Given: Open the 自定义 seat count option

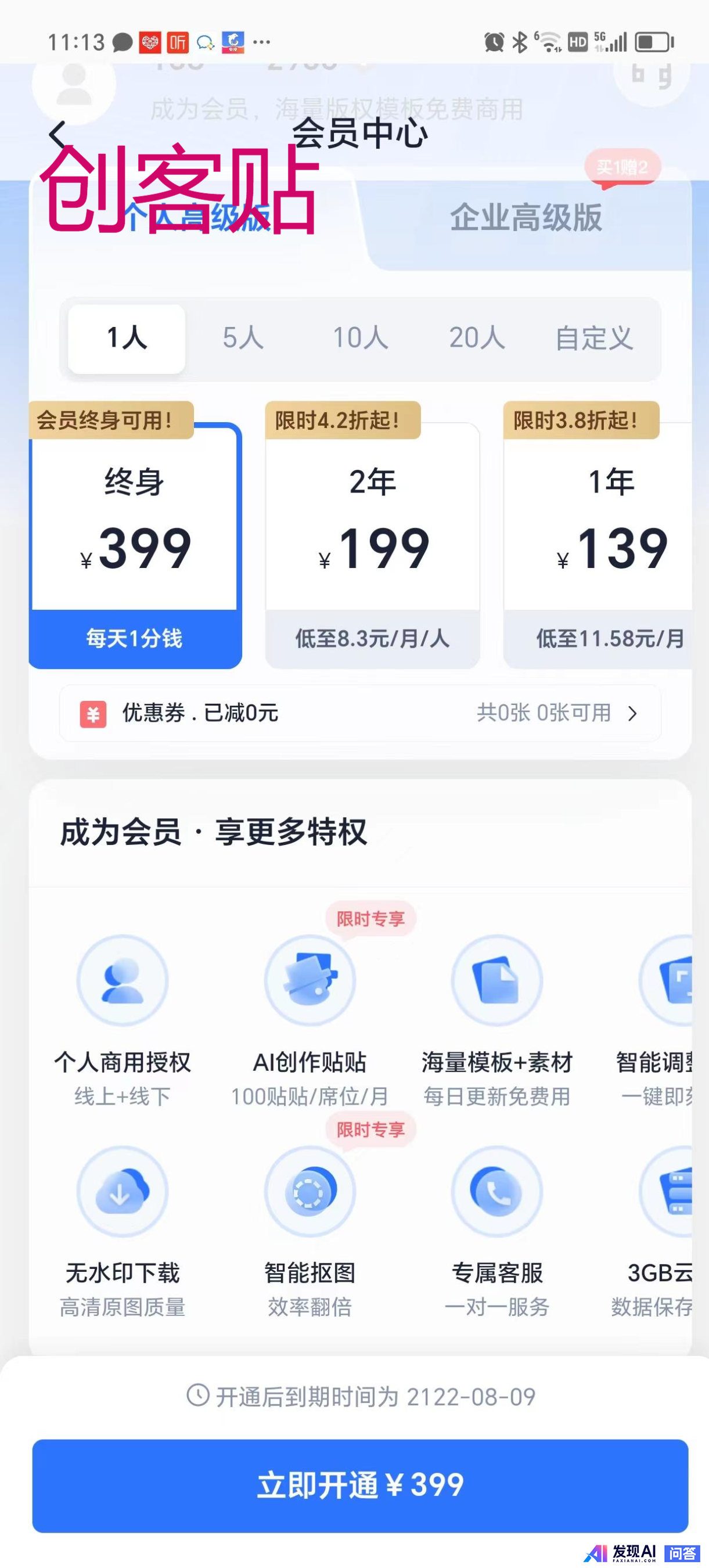Looking at the screenshot, I should click(x=594, y=339).
